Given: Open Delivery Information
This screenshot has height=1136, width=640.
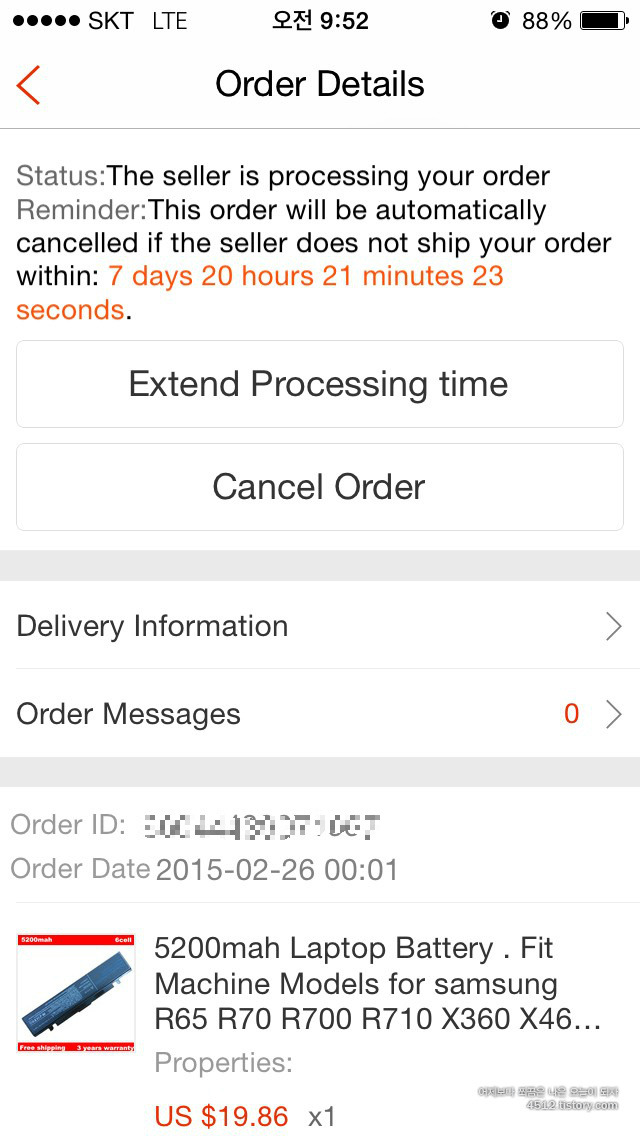Looking at the screenshot, I should click(320, 626).
